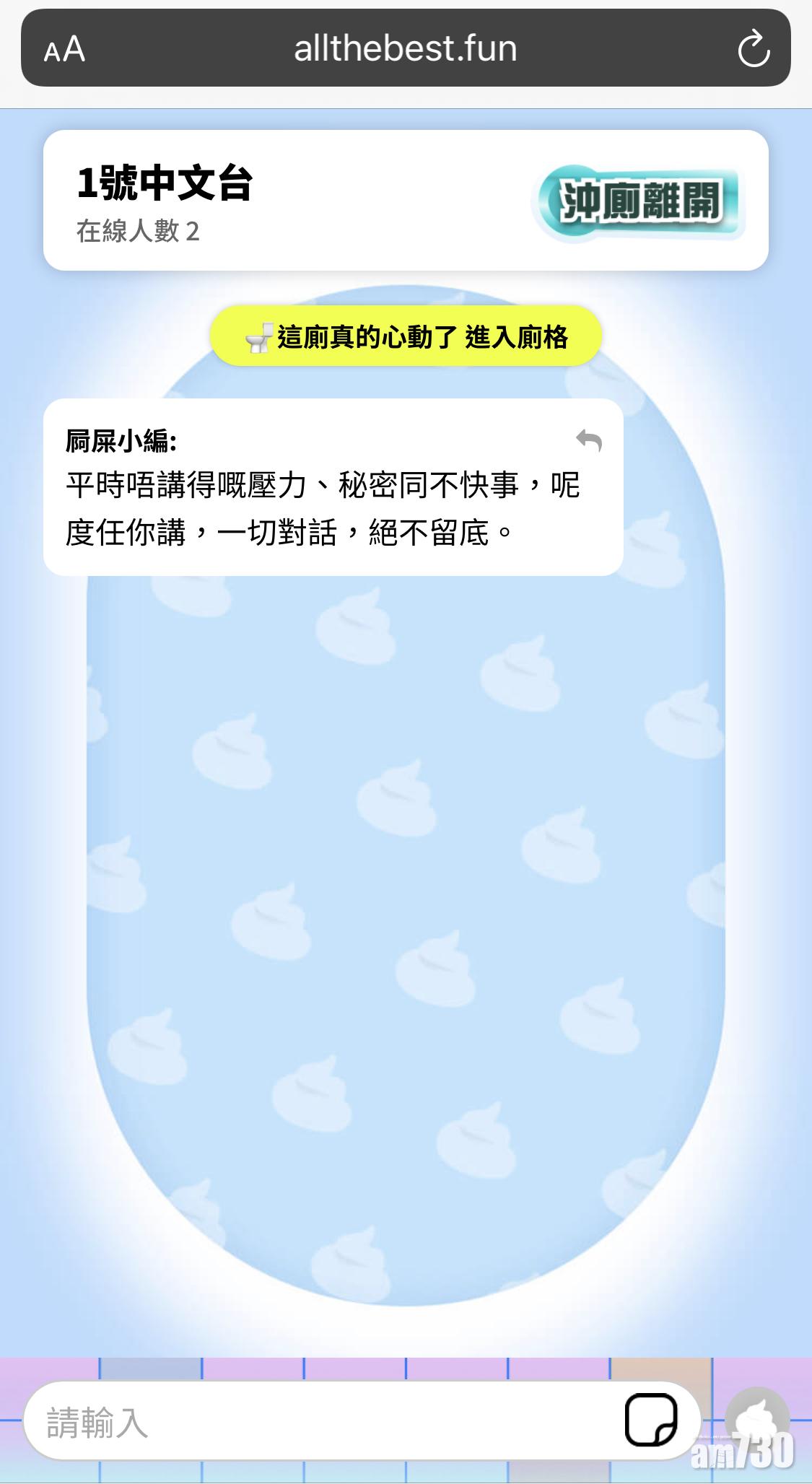Tap the 沖廁離開 leave button
Viewport: 812px width, 1484px height.
click(639, 201)
